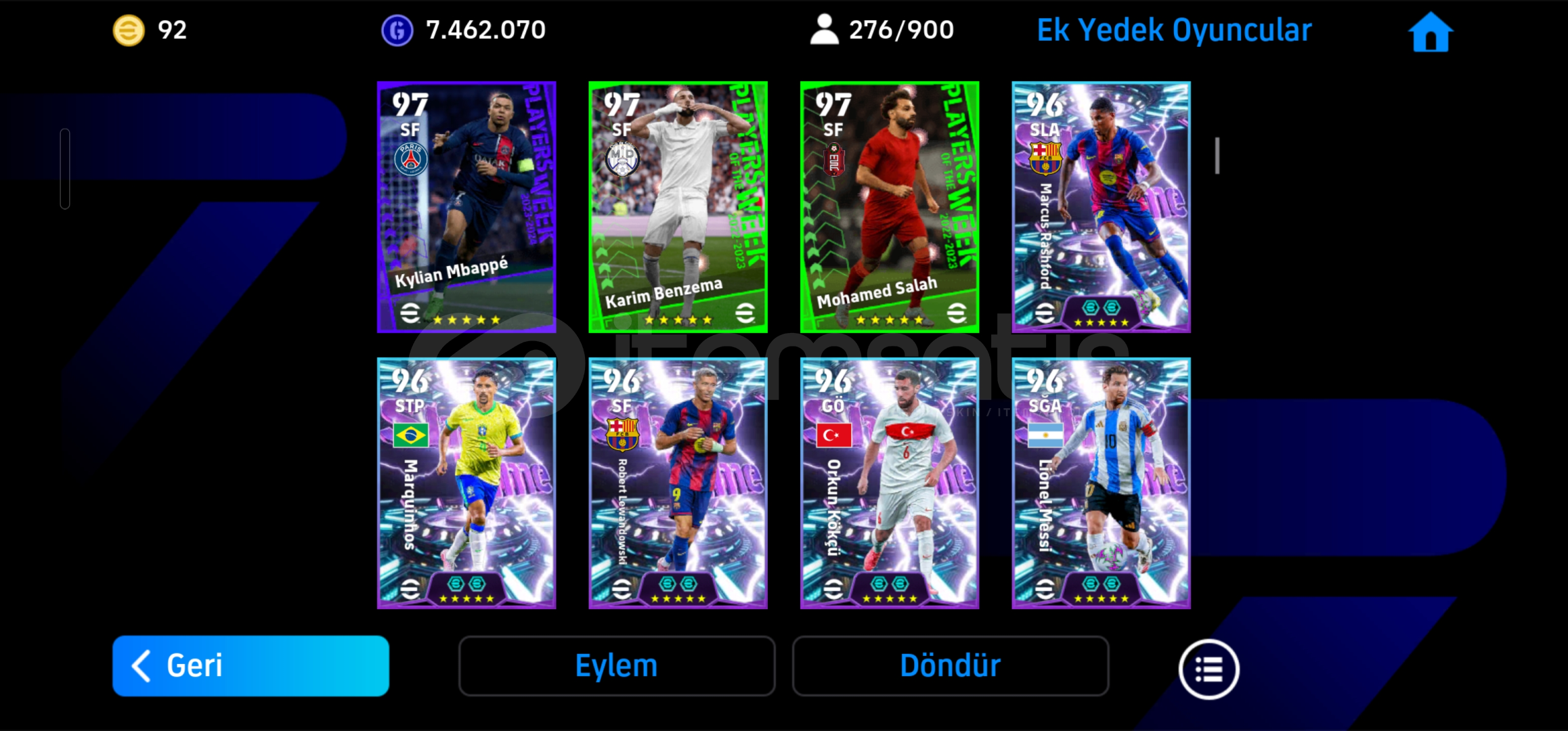Open the Mohamed Salah card
1568x731 pixels.
coord(889,207)
